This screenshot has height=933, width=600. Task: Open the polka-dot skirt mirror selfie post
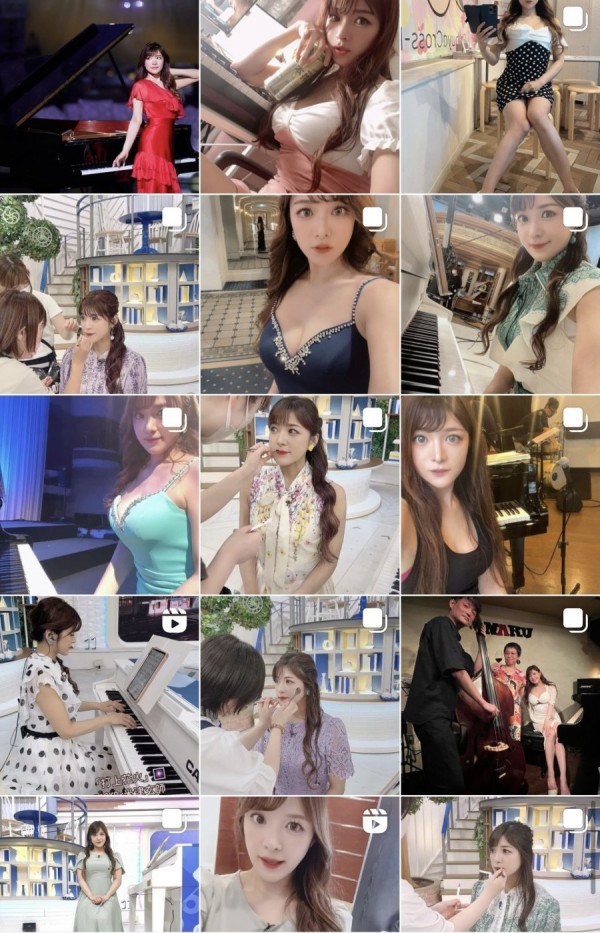tap(500, 96)
